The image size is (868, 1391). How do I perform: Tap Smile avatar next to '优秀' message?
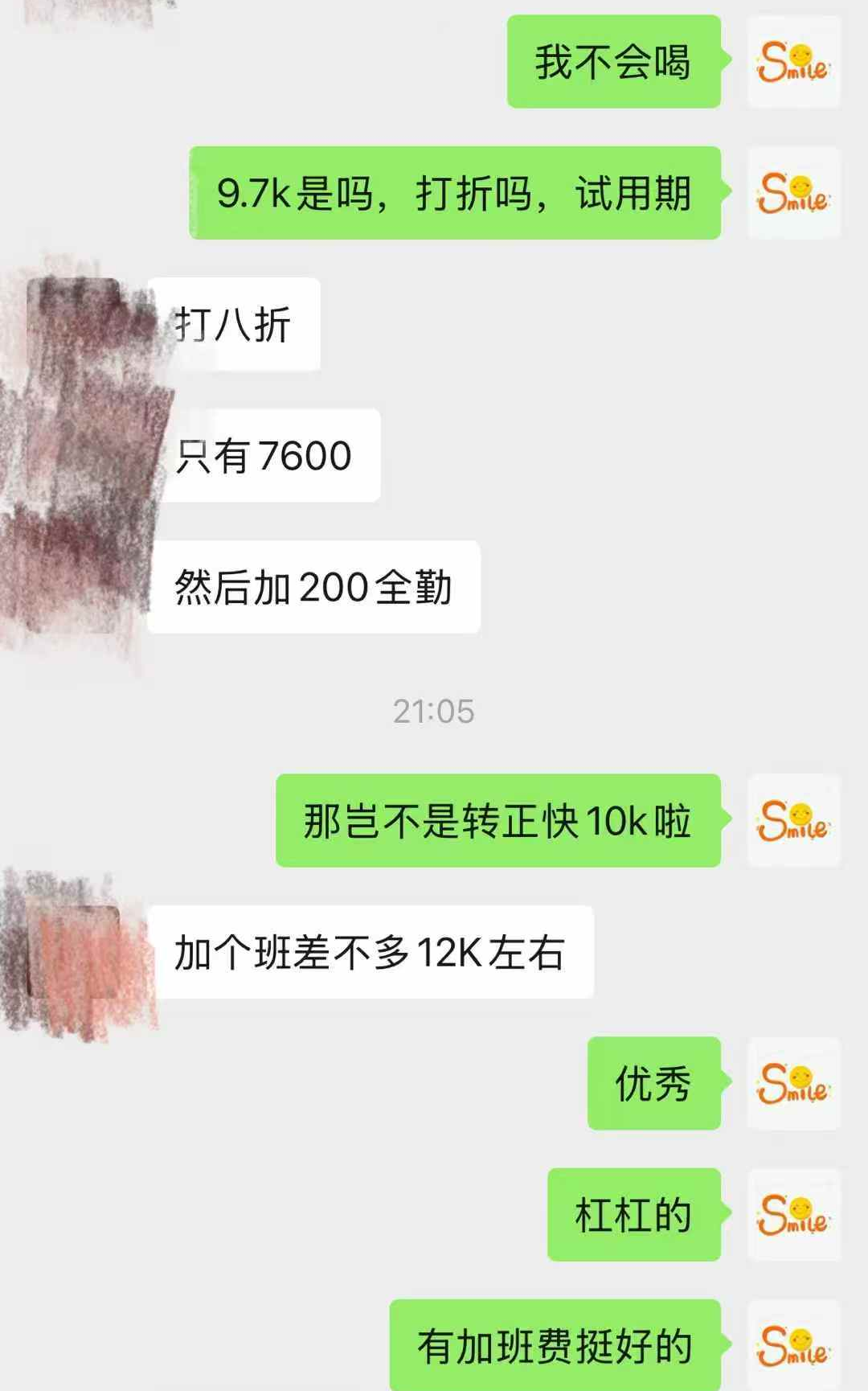pyautogui.click(x=793, y=1083)
